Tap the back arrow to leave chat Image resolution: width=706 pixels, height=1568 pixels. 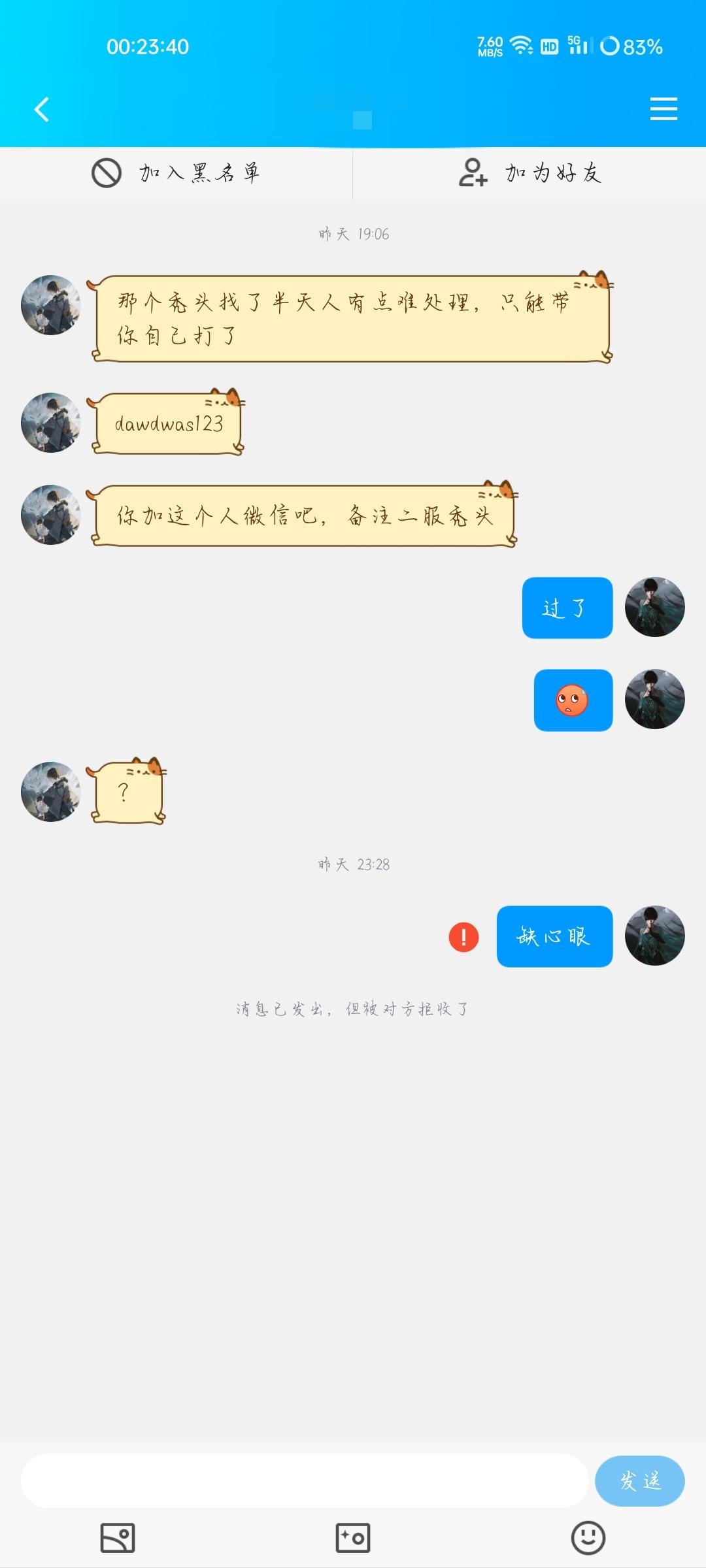pos(41,110)
